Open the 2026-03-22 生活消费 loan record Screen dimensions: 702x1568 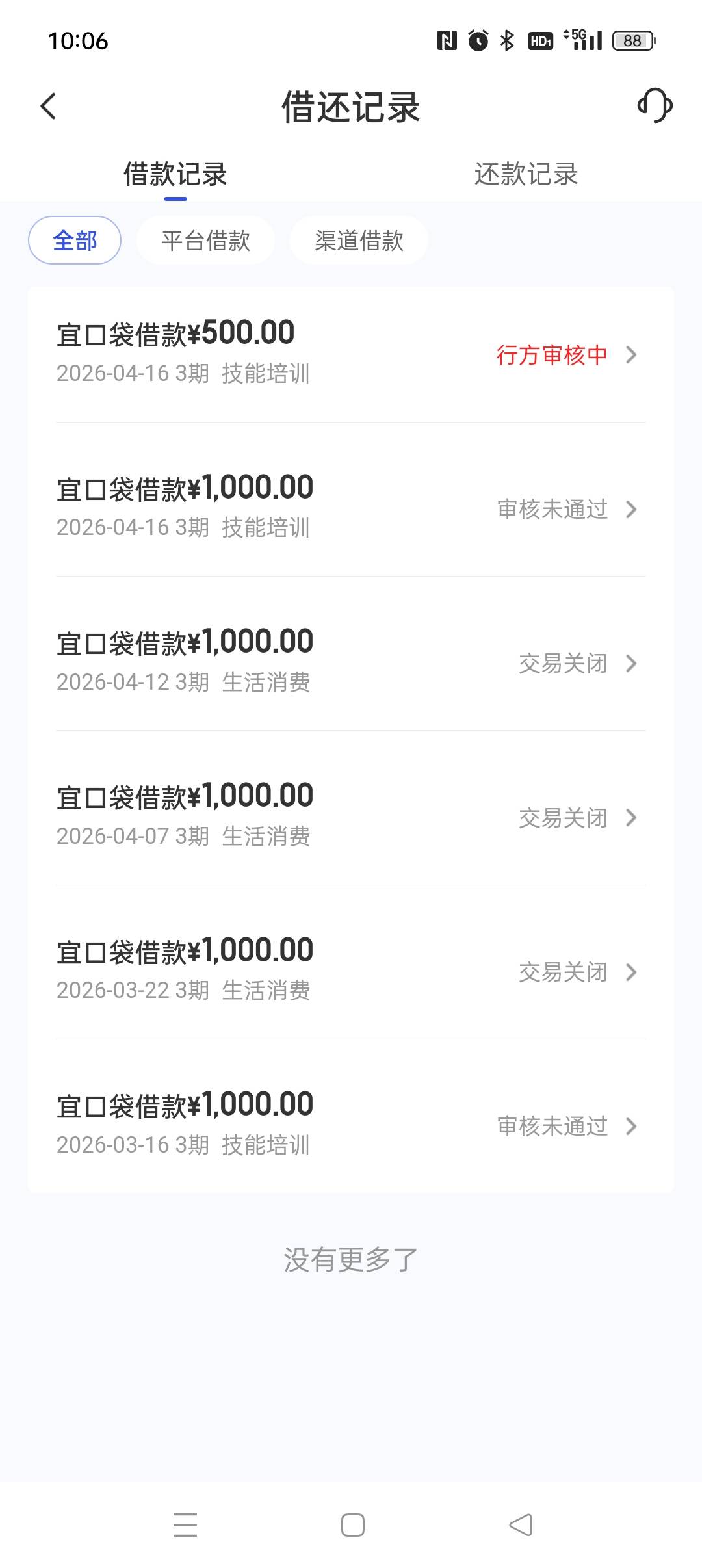(x=351, y=971)
